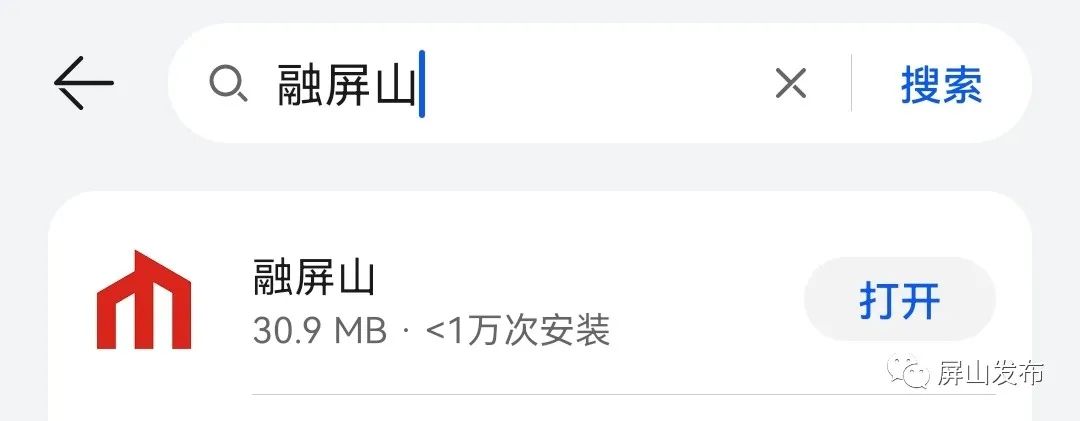
Task: Go back using the arrow icon
Action: [83, 83]
